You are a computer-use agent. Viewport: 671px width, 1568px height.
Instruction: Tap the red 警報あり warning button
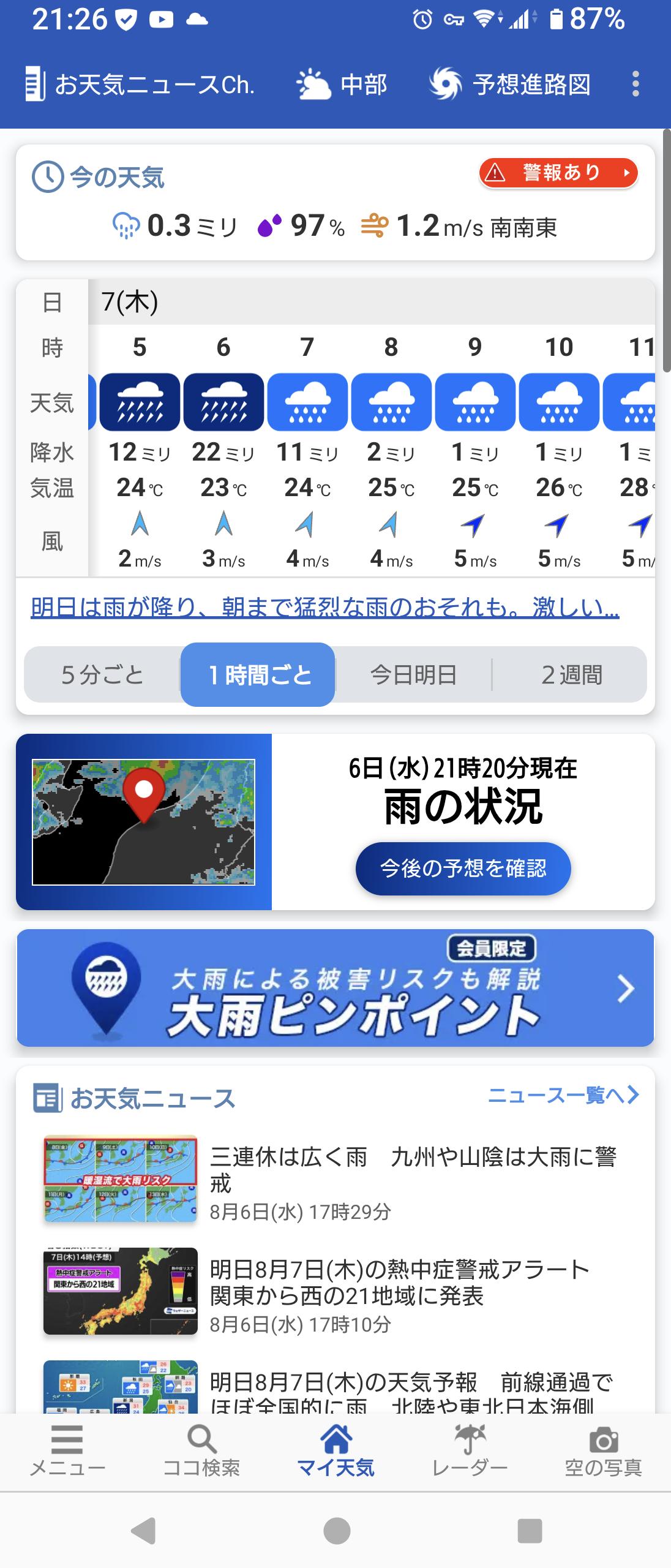point(558,173)
